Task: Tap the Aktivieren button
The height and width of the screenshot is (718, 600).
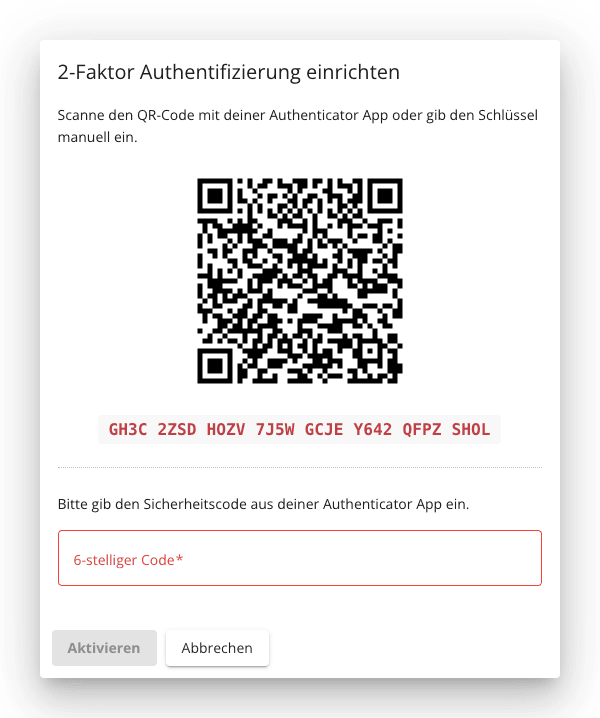Action: 104,648
